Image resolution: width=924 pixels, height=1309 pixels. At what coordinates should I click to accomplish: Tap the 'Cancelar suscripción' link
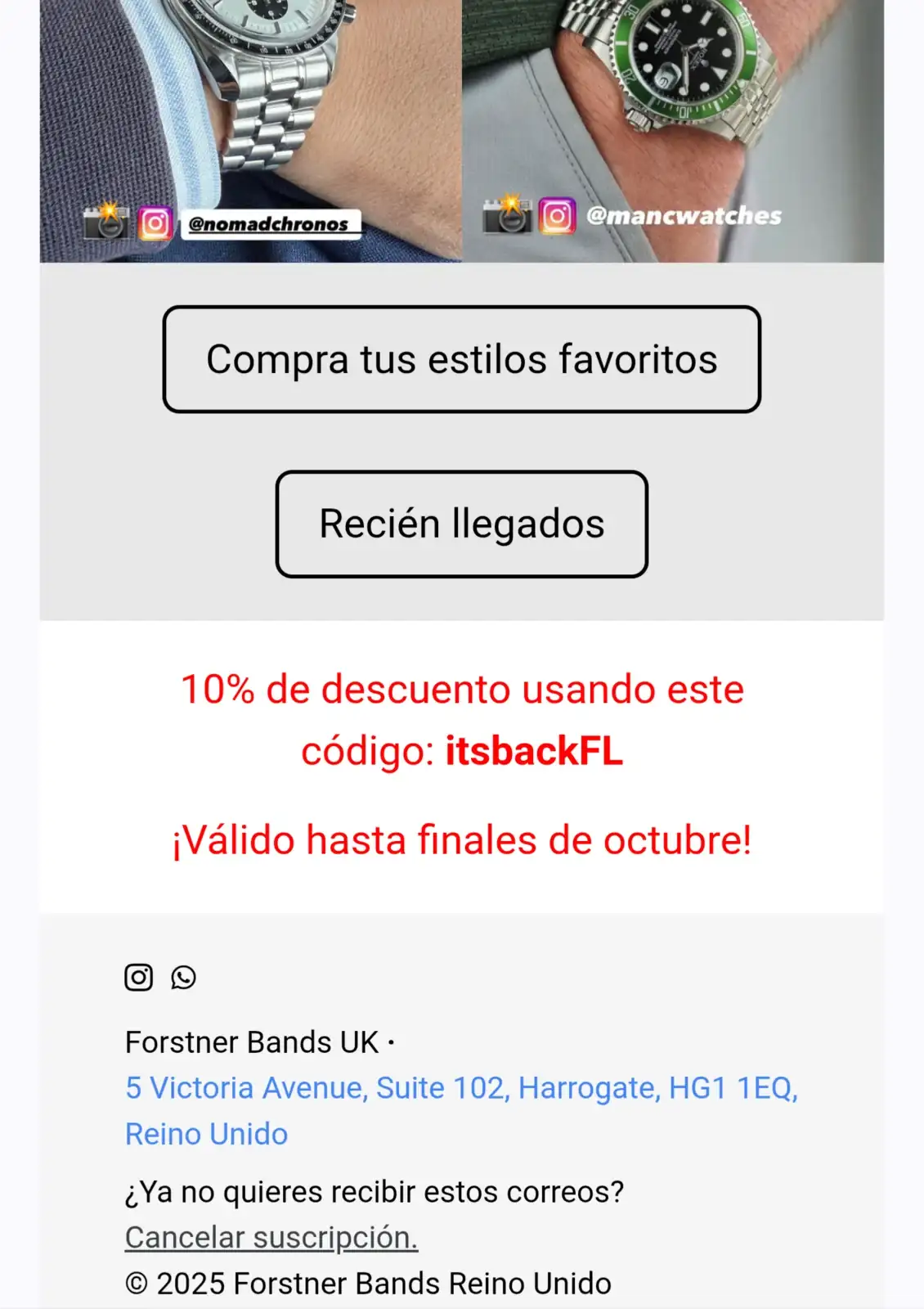coord(271,1237)
